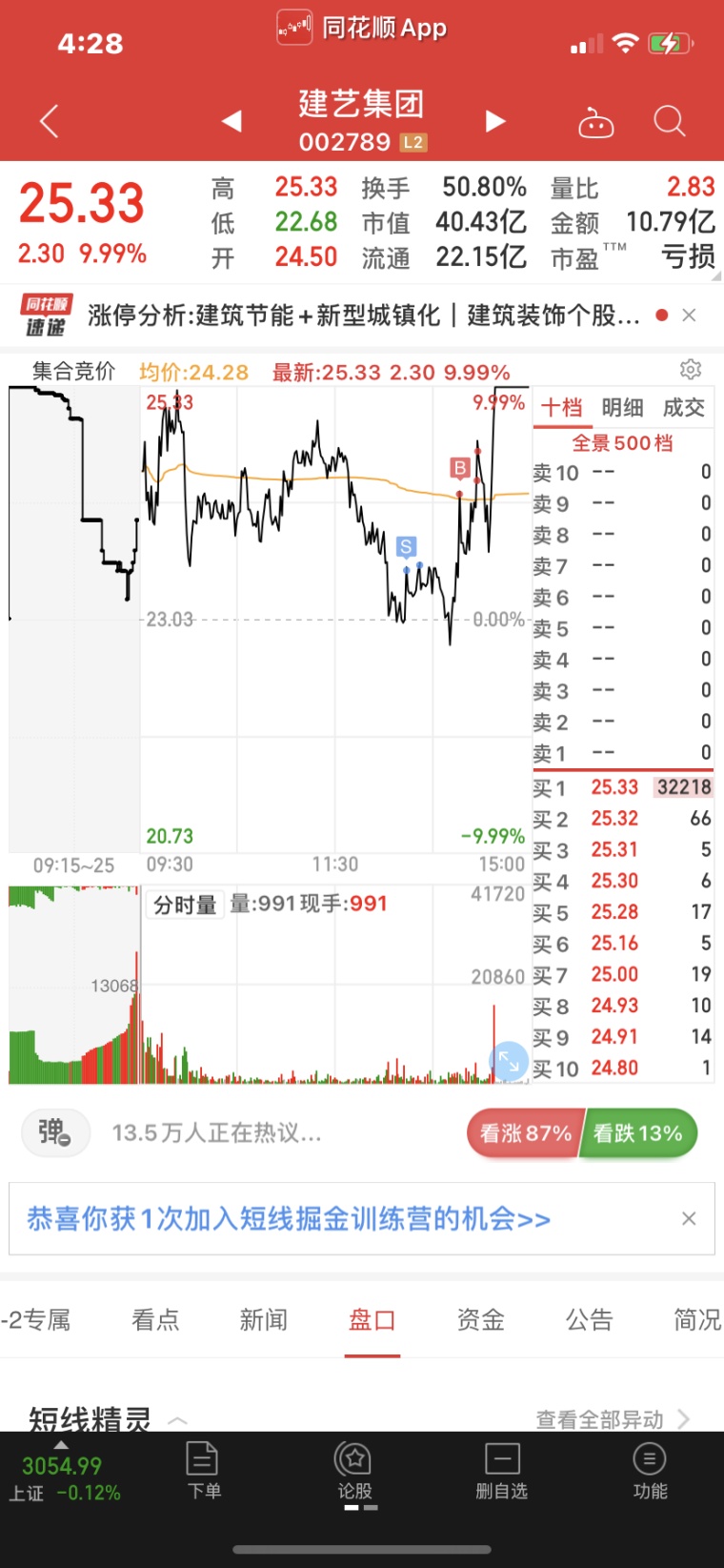Dismiss the 涨停分析 news banner

coord(689,316)
